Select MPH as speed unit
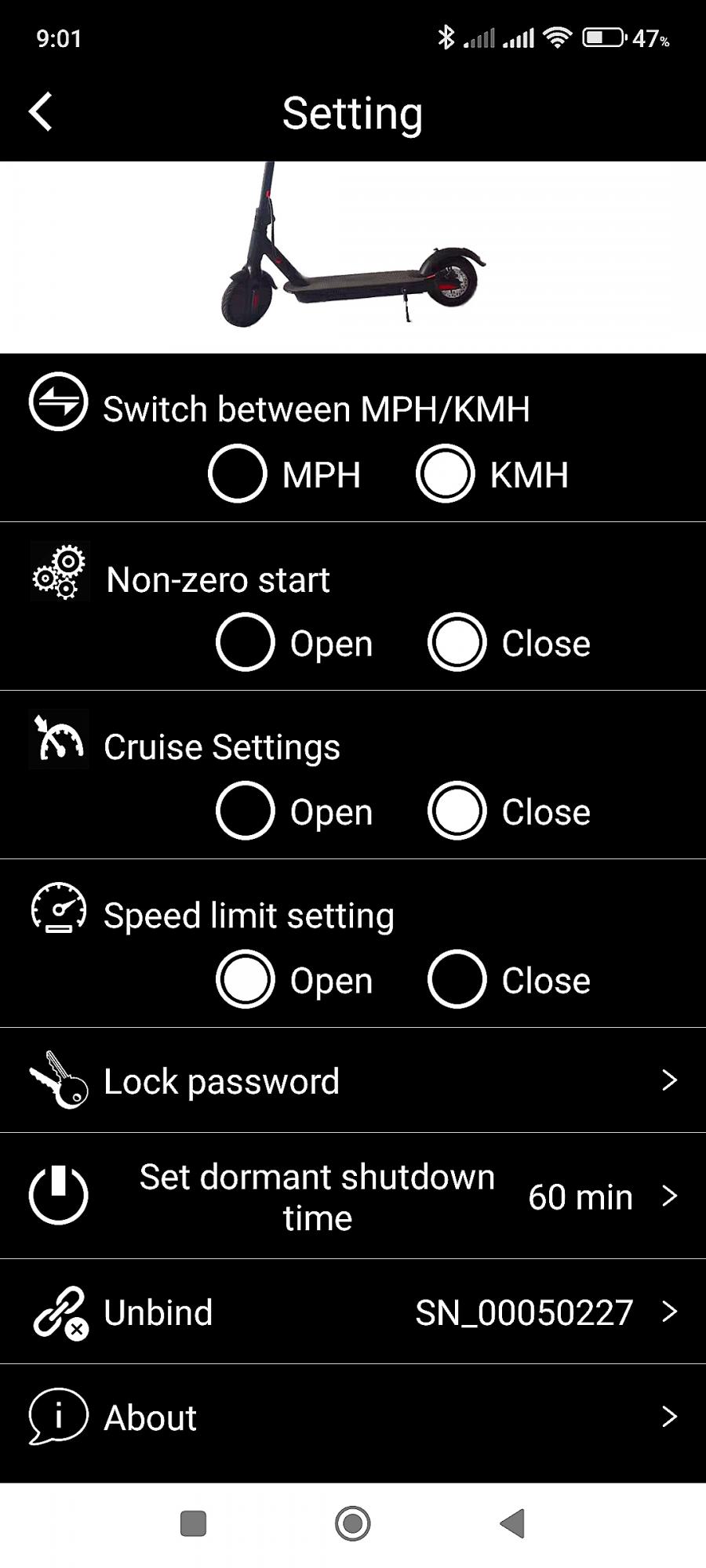This screenshot has height=1568, width=706. click(237, 474)
